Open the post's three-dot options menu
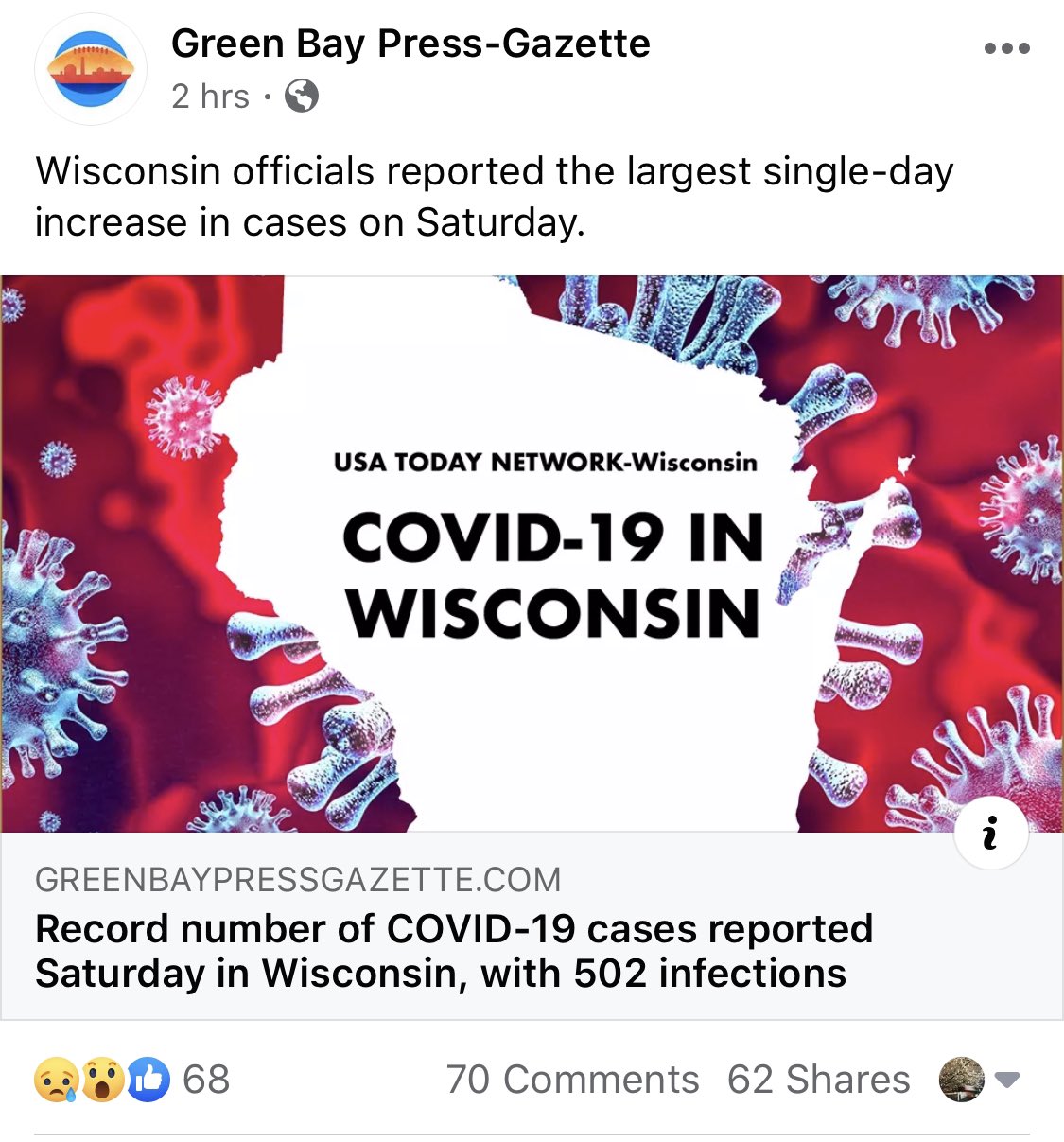Screen dimensions: 1064x1142 pos(1006,48)
